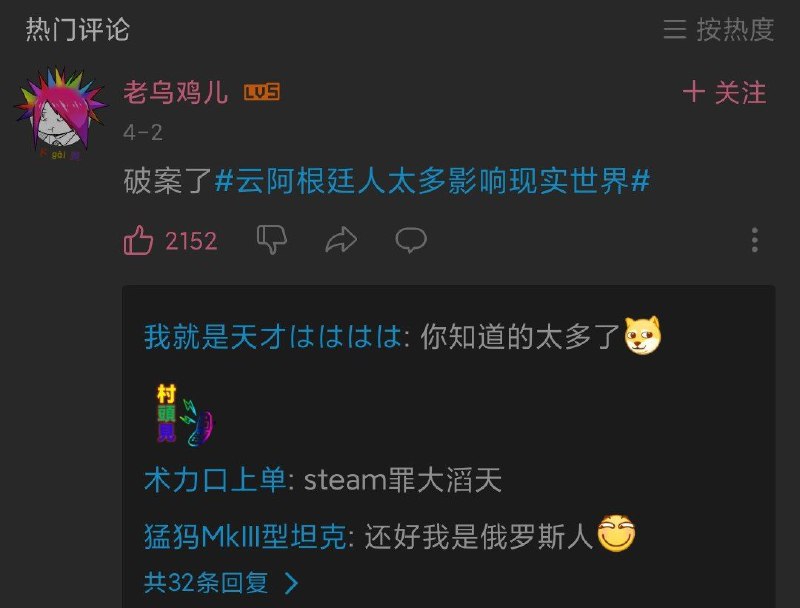
Task: Open 老乌鸡儿's profile avatar
Action: [60, 111]
